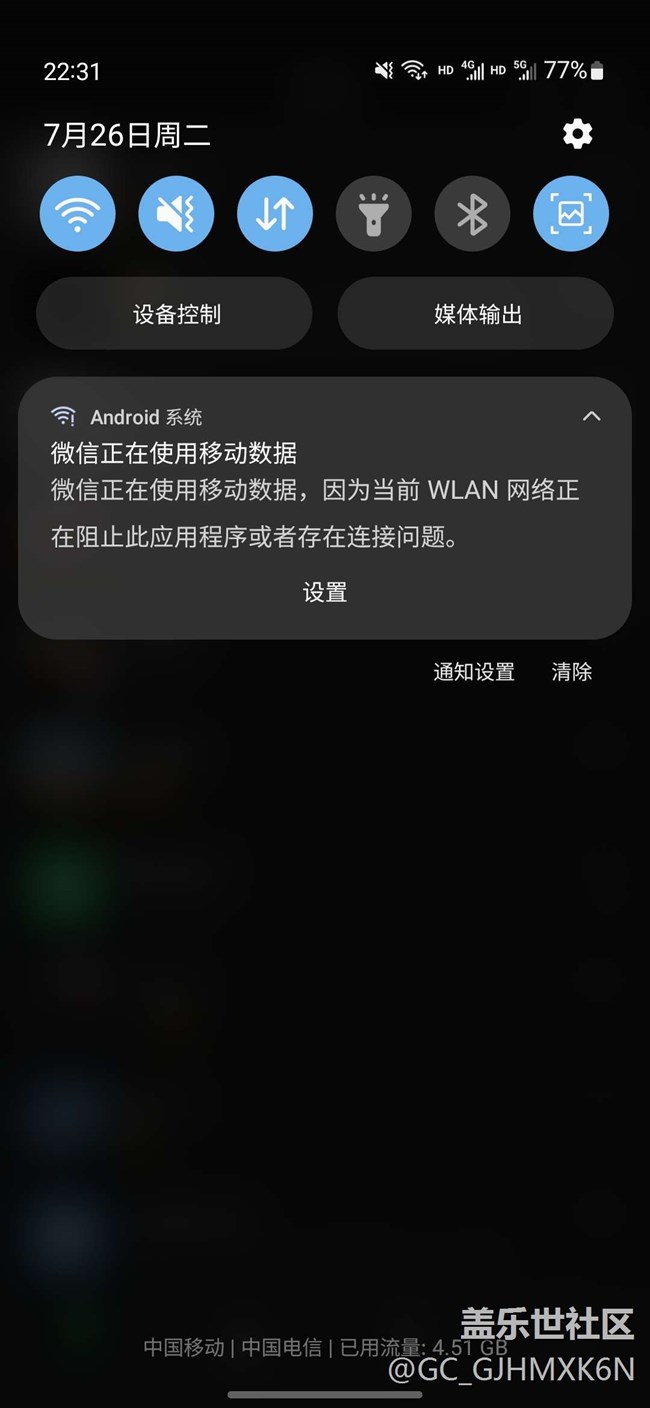Collapse the Android 系统 notification
Viewport: 650px width, 1408px height.
click(x=592, y=416)
